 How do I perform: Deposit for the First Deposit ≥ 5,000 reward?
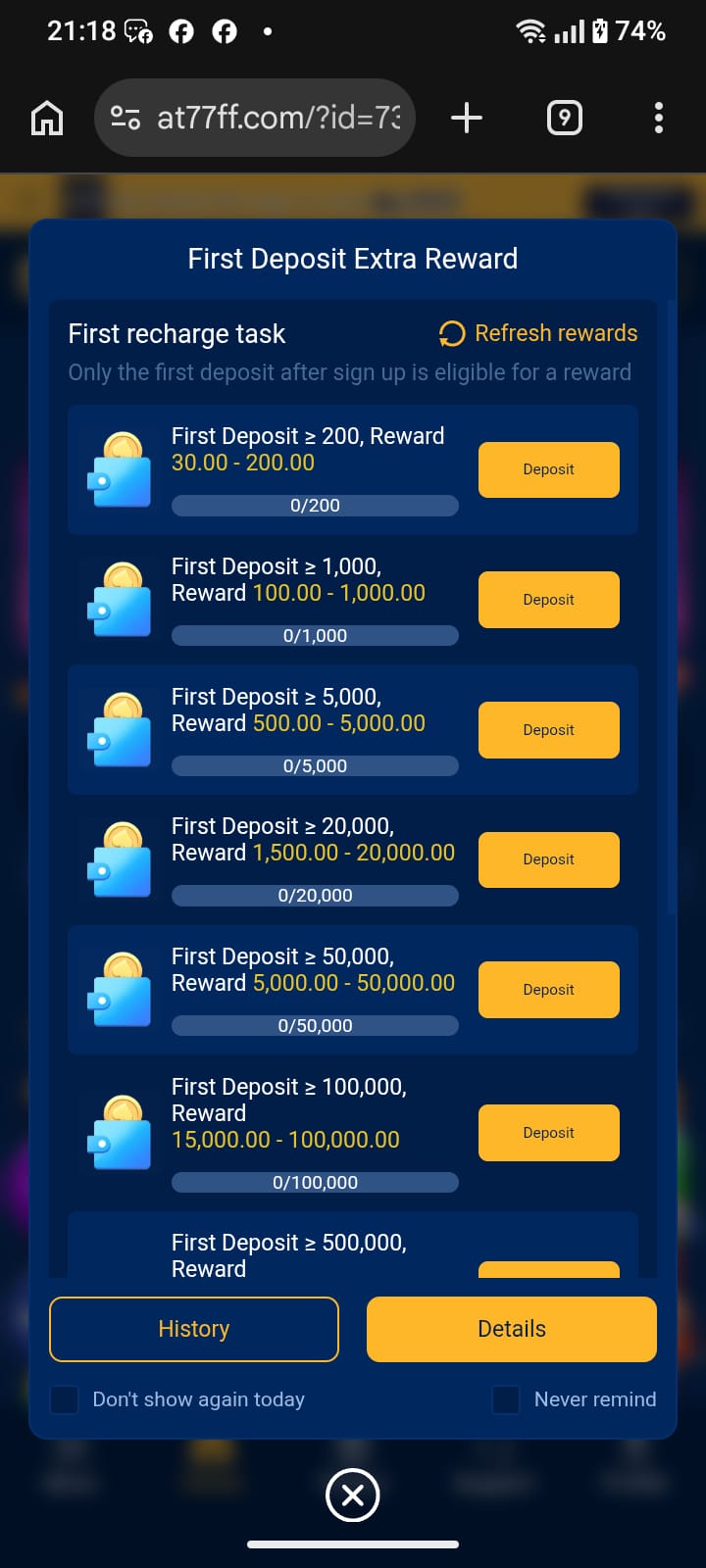pyautogui.click(x=549, y=730)
